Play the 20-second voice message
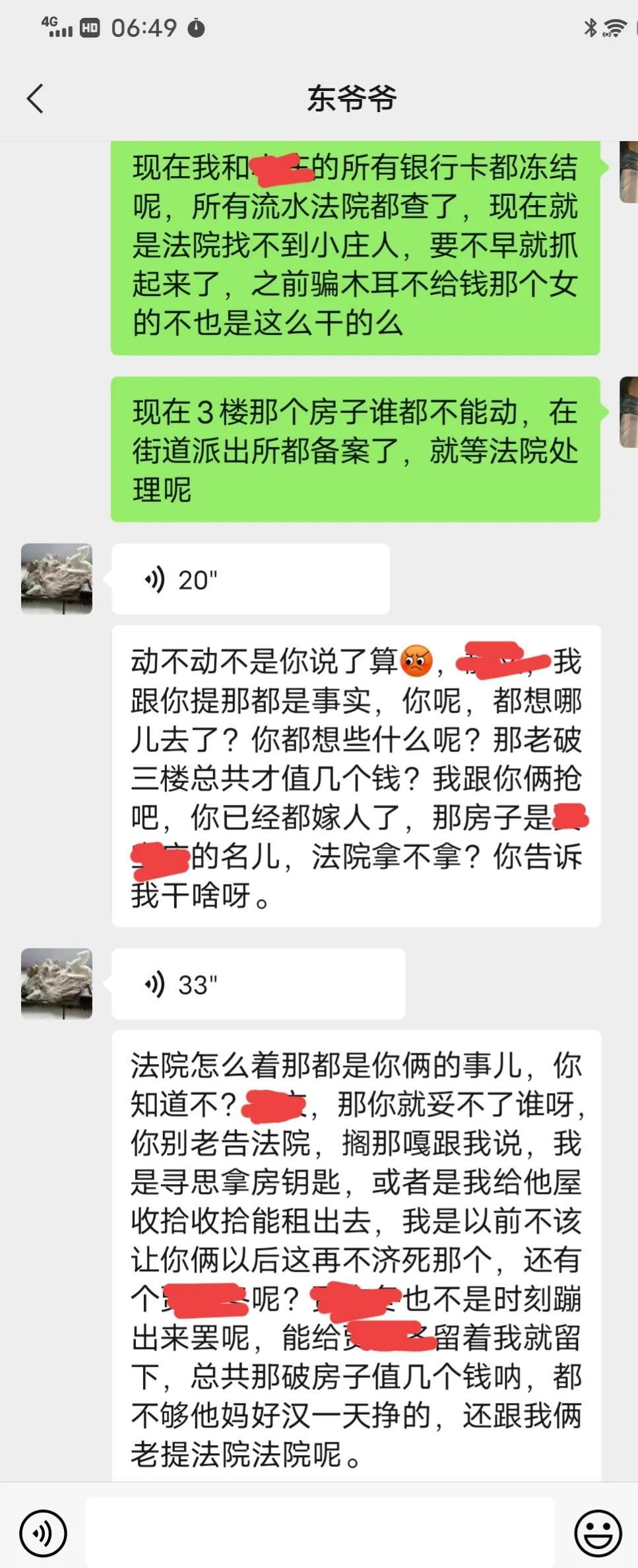 tap(249, 579)
